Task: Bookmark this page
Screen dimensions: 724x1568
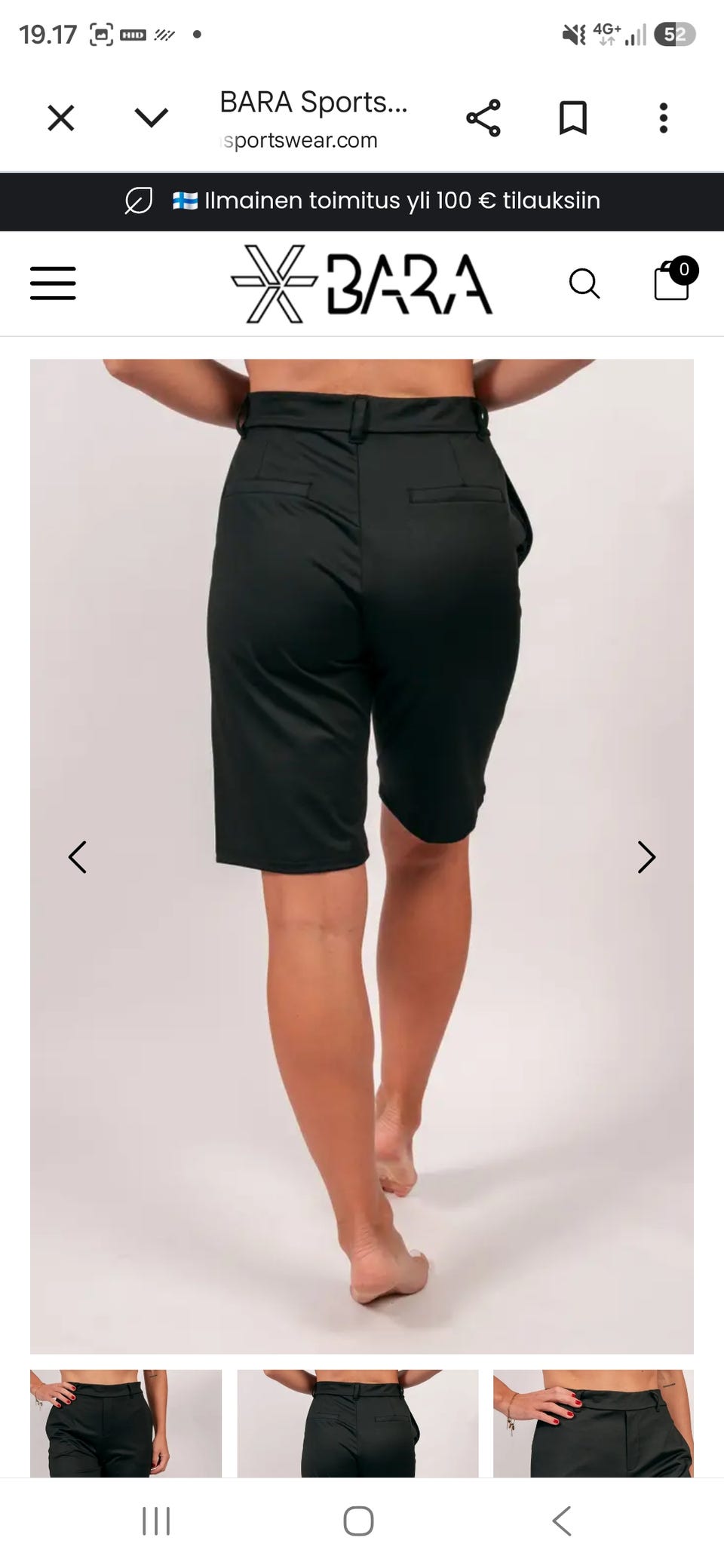Action: (x=573, y=118)
